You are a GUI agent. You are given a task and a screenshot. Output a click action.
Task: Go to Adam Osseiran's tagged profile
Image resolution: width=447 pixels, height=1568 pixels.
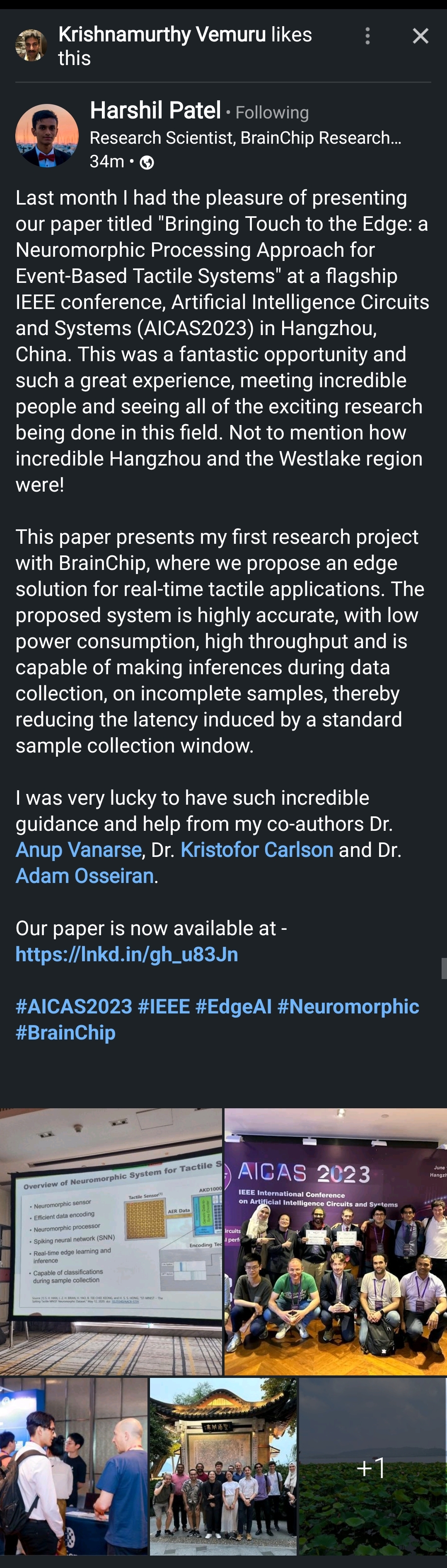pos(85,876)
